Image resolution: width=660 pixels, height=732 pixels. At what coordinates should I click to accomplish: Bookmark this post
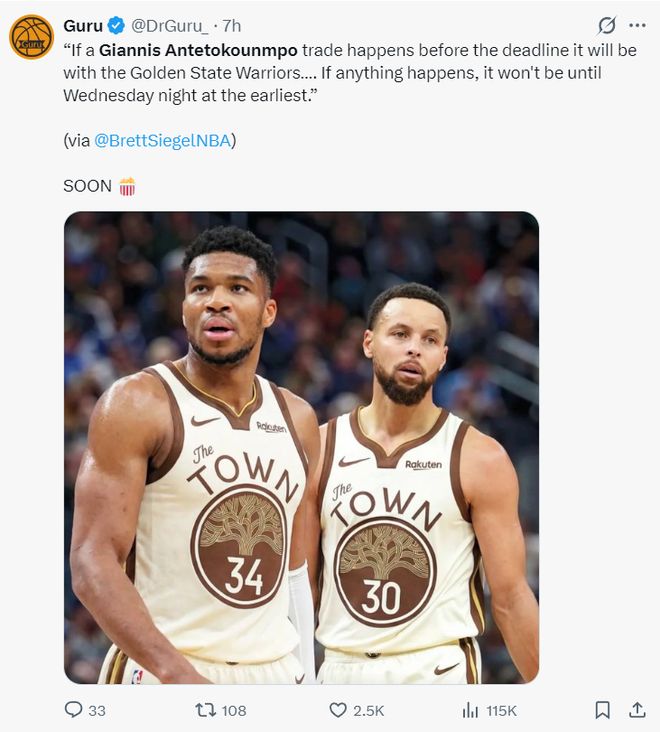(x=603, y=710)
